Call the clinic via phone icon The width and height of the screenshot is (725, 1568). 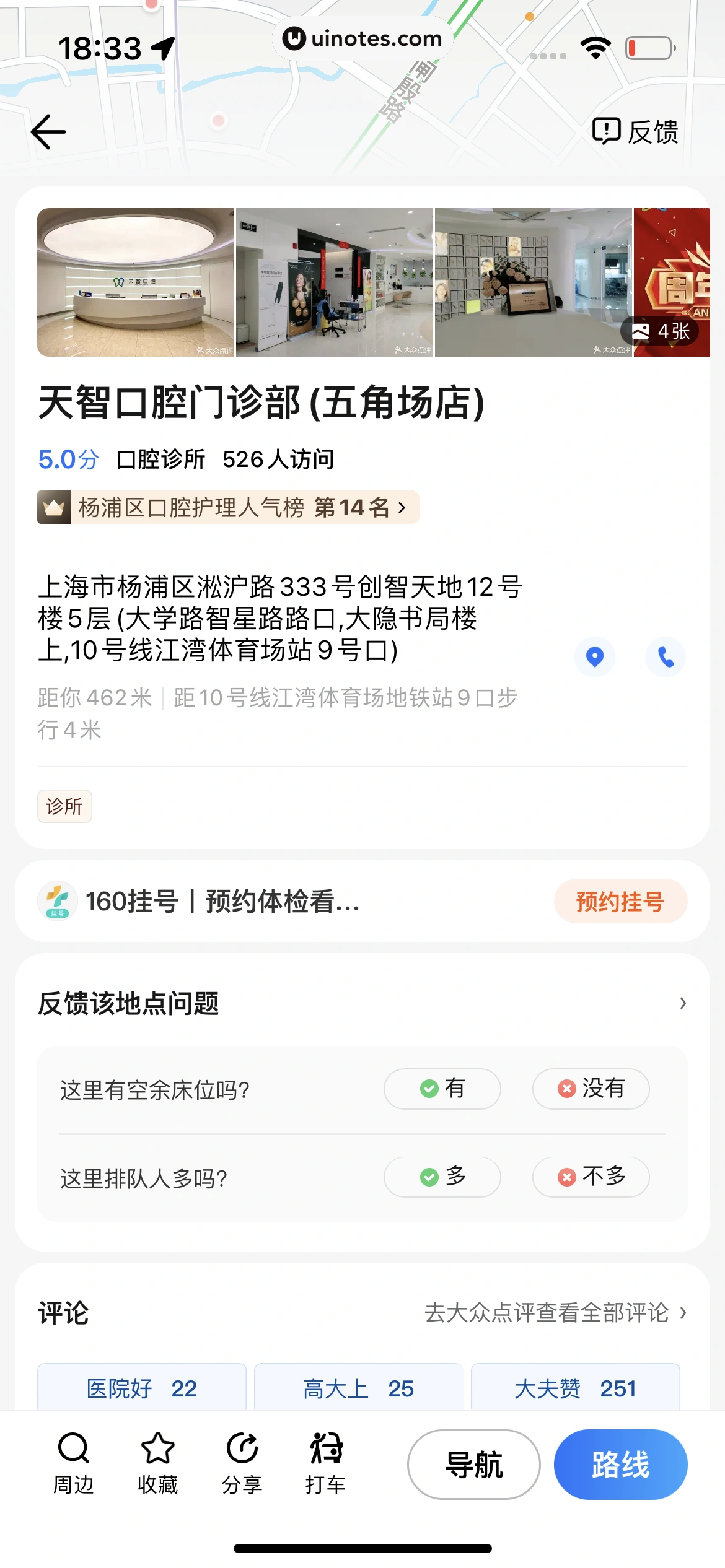(666, 656)
